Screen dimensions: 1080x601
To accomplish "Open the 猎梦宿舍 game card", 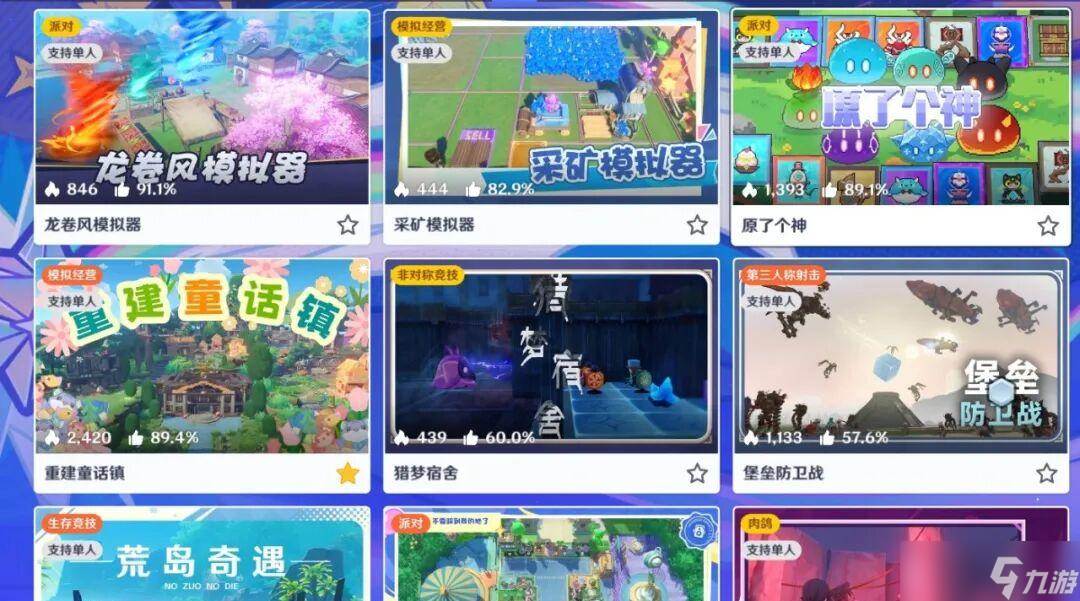I will (551, 355).
